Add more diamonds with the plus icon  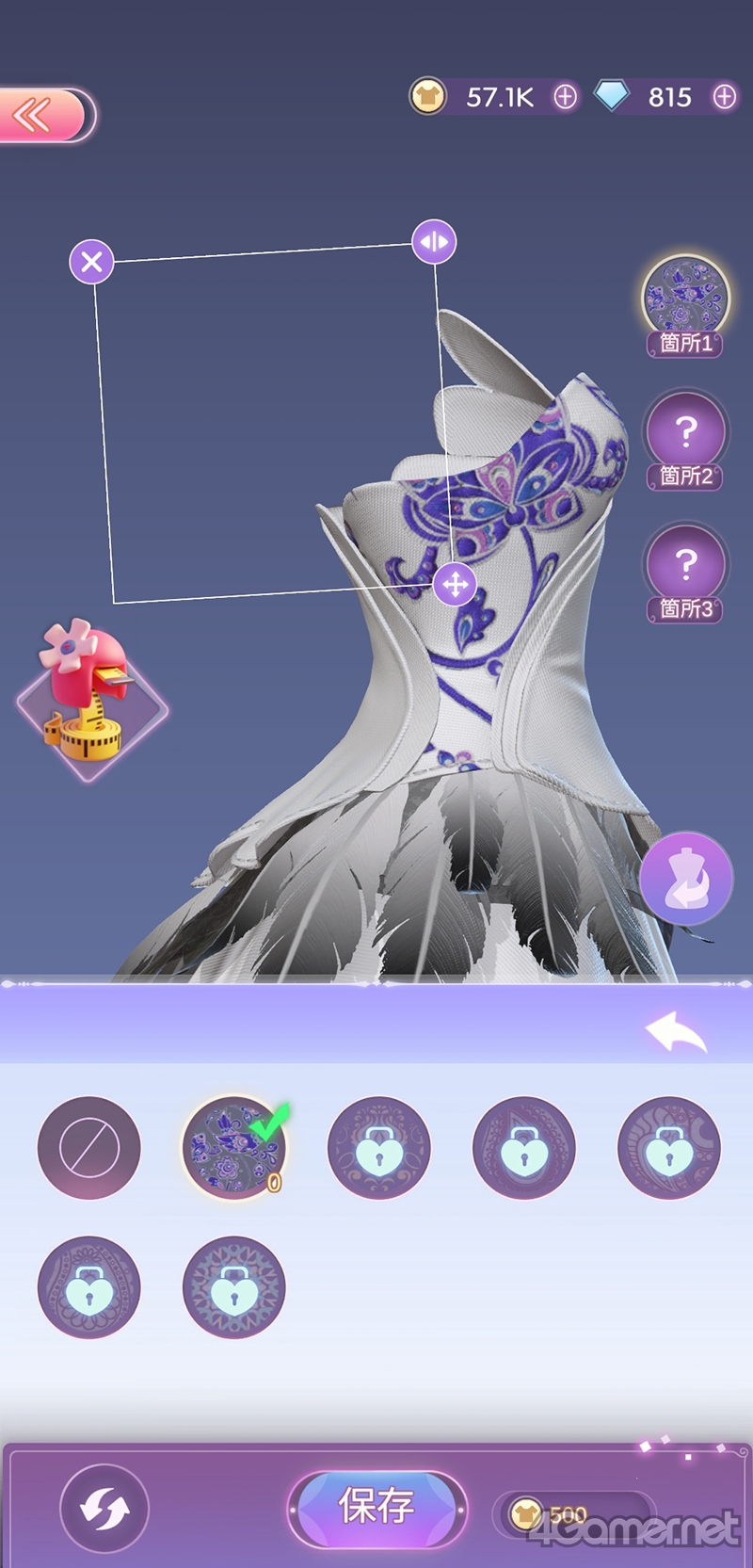coord(724,97)
